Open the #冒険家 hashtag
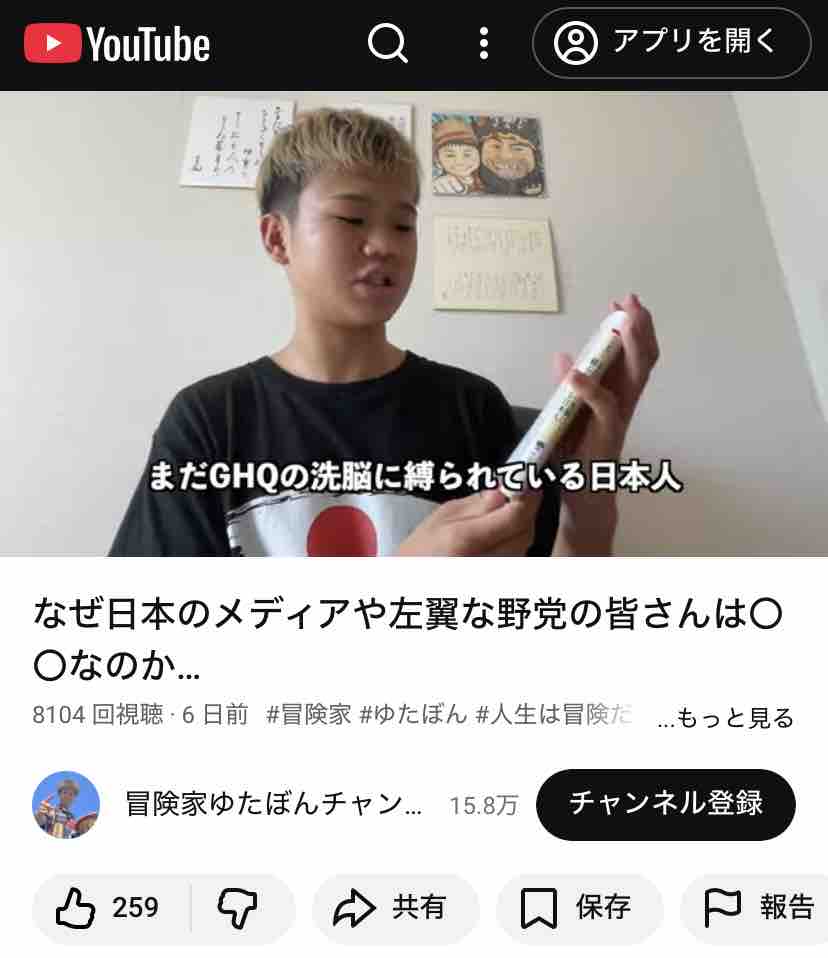 tap(309, 714)
